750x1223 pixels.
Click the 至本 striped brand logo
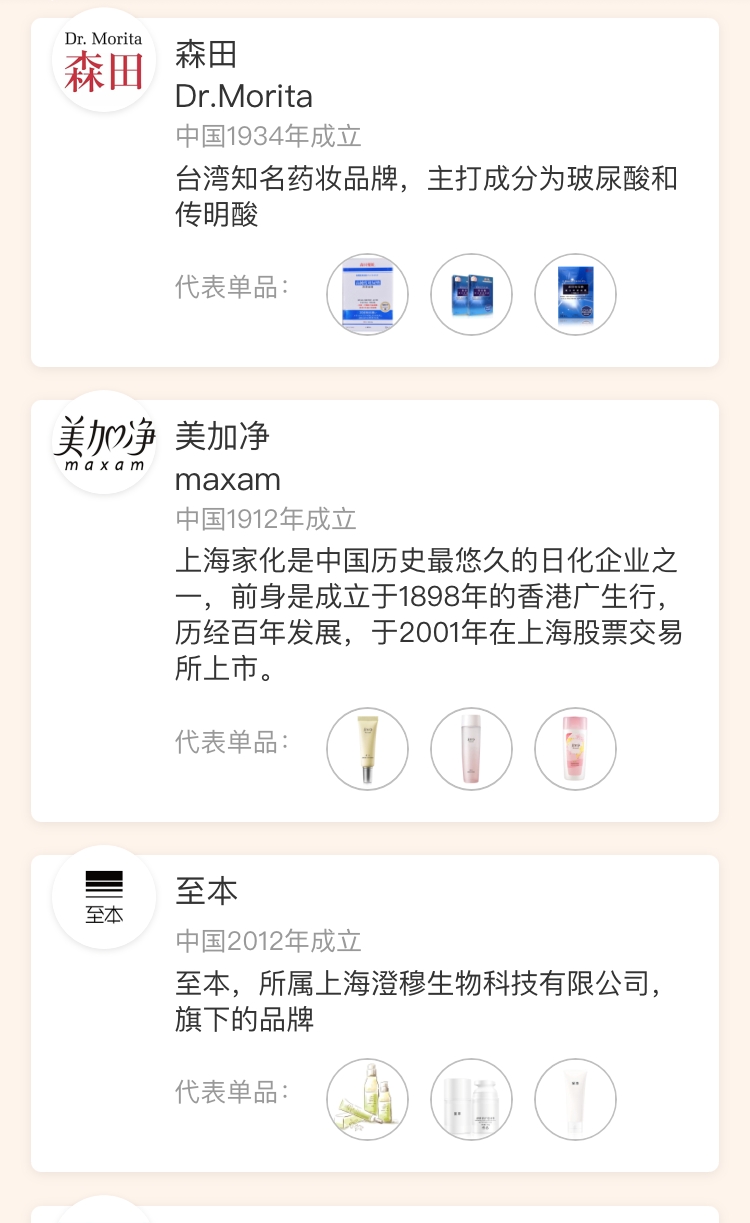[103, 897]
